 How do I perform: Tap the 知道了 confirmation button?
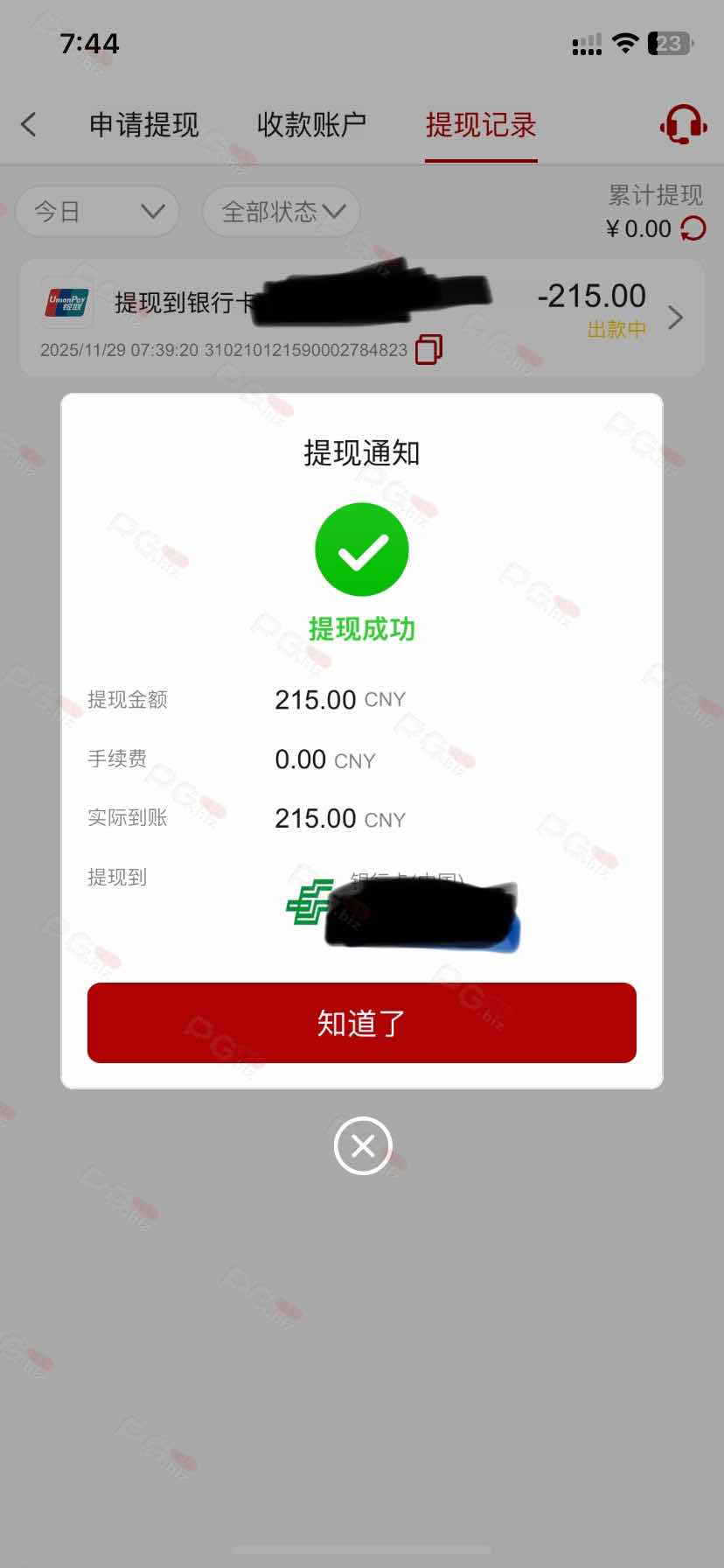[x=361, y=1022]
